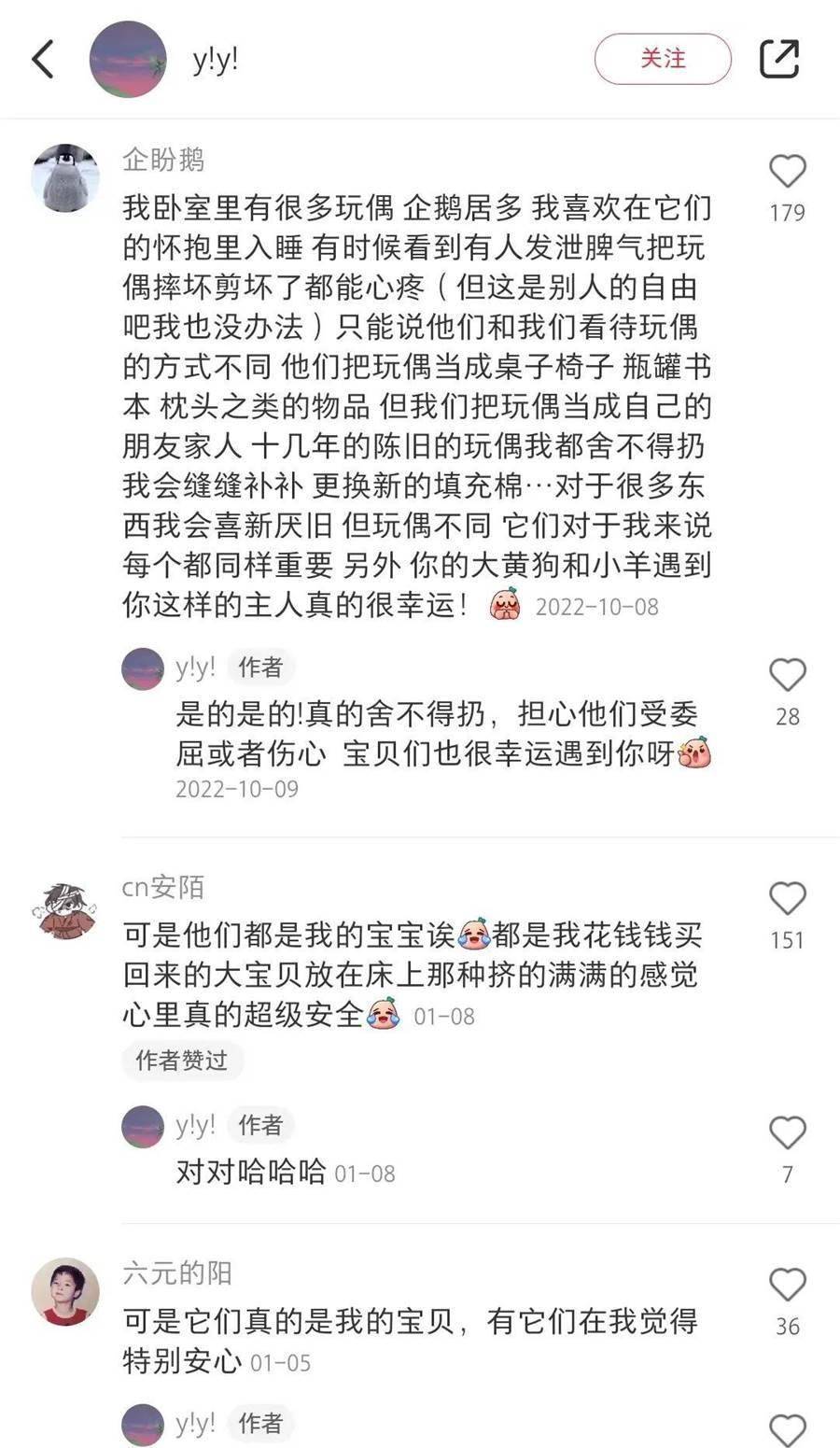The image size is (840, 1448).
Task: Like 企盼鹅's comment with 179 likes
Action: 787,171
